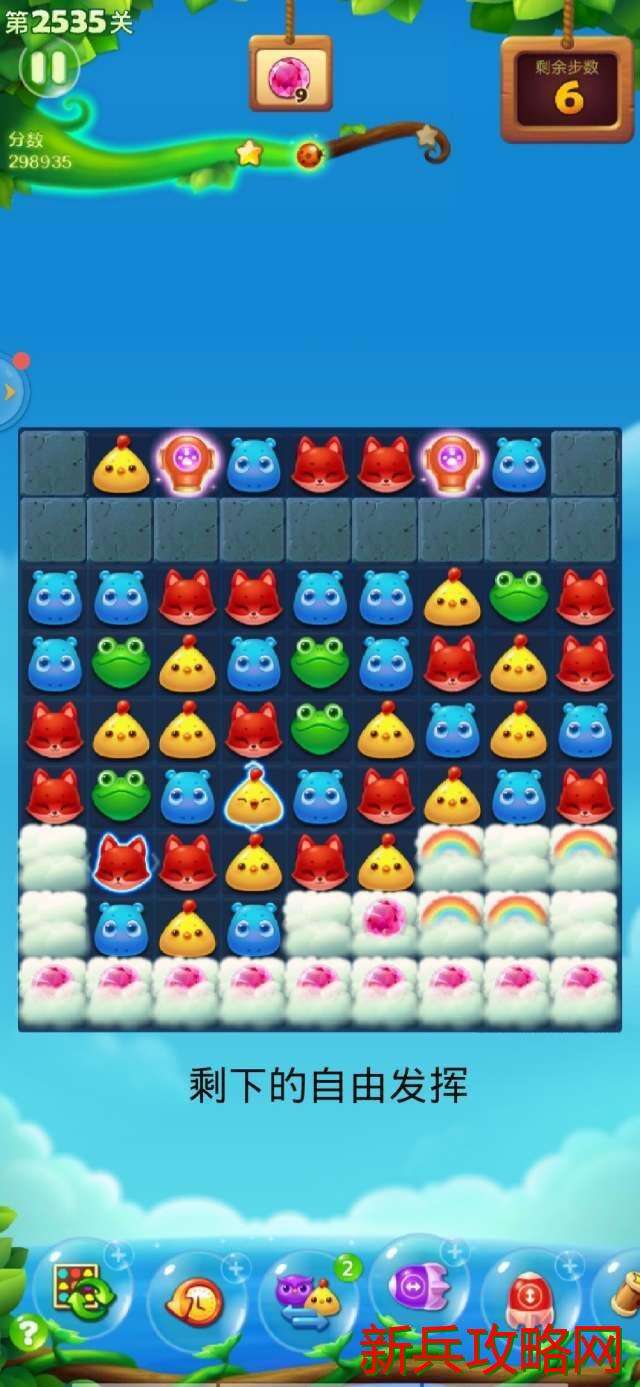Use the hammer booster at the edge
Image resolution: width=640 pixels, height=1387 pixels.
tap(622, 1298)
